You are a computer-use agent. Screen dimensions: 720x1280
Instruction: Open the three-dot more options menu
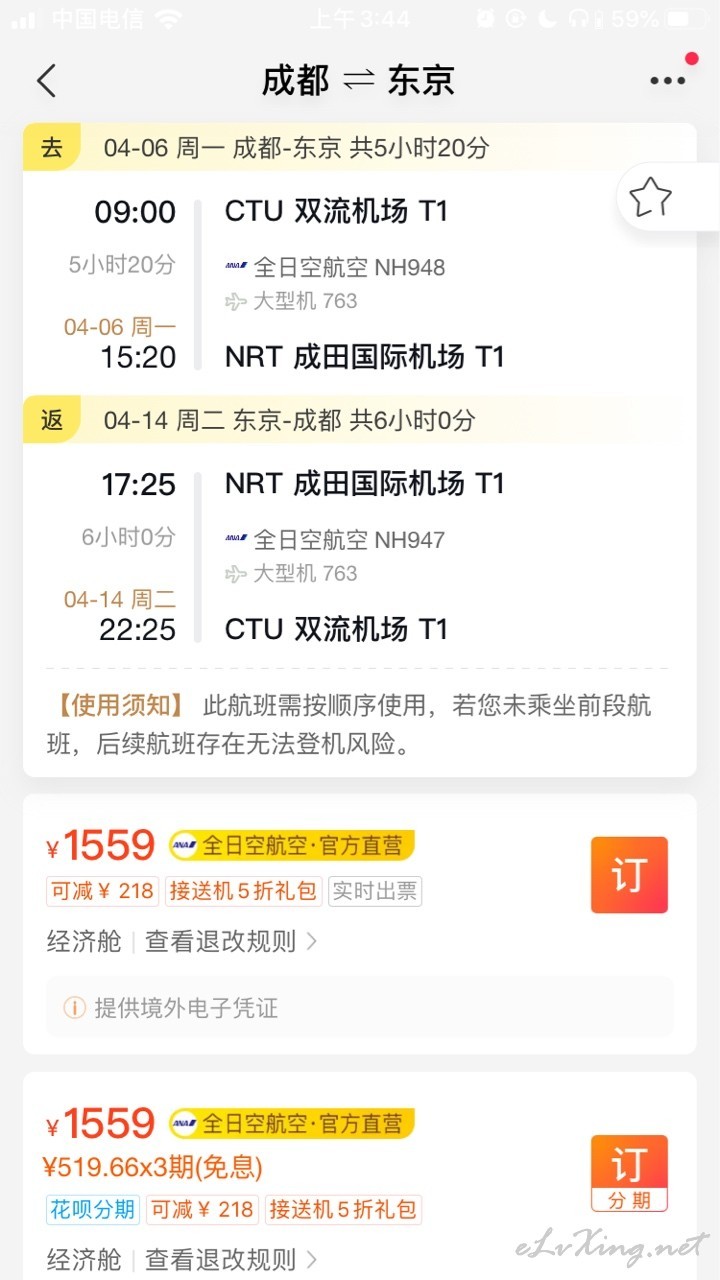coord(667,81)
